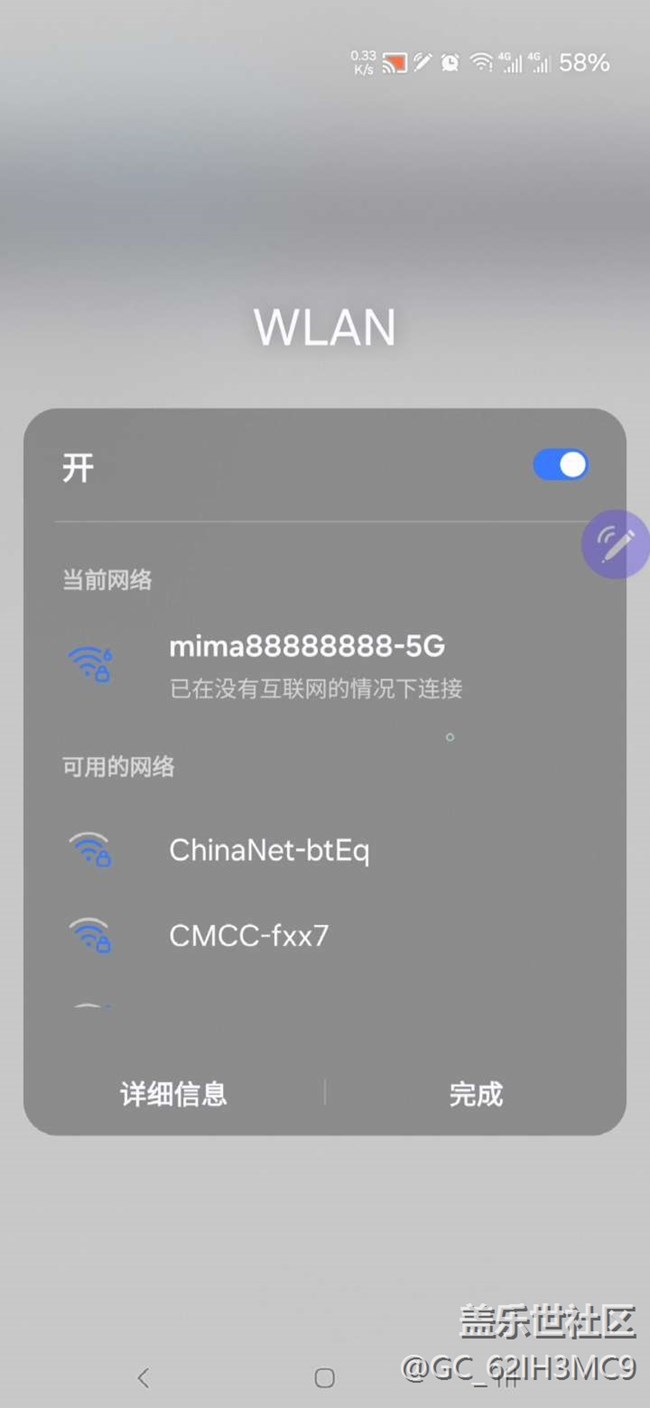Connect to CMCC-fxx7 network
The image size is (650, 1408).
pyautogui.click(x=249, y=936)
